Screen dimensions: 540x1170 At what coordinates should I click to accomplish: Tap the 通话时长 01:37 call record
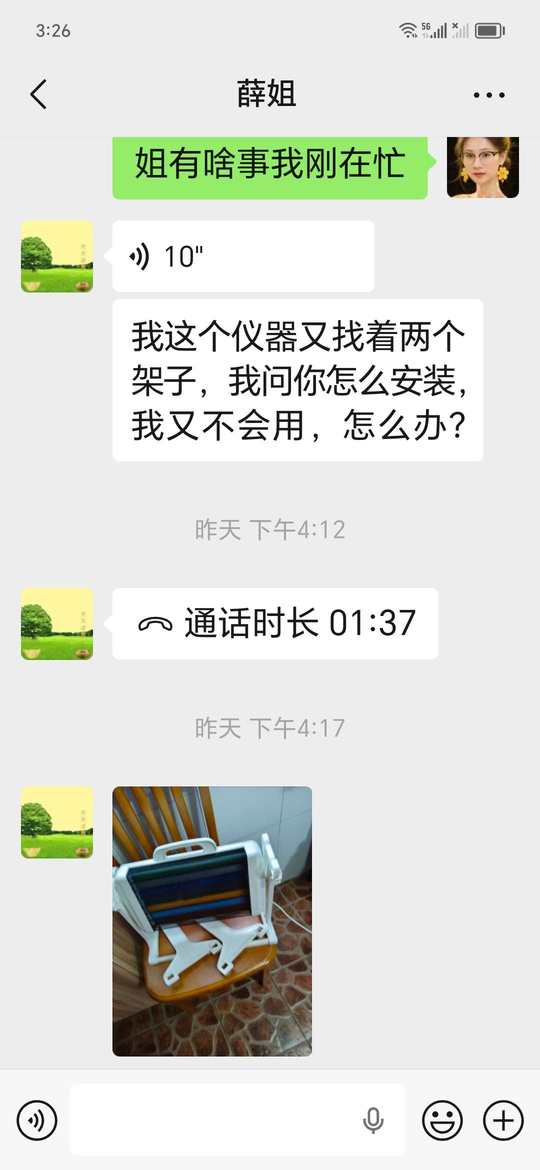275,624
